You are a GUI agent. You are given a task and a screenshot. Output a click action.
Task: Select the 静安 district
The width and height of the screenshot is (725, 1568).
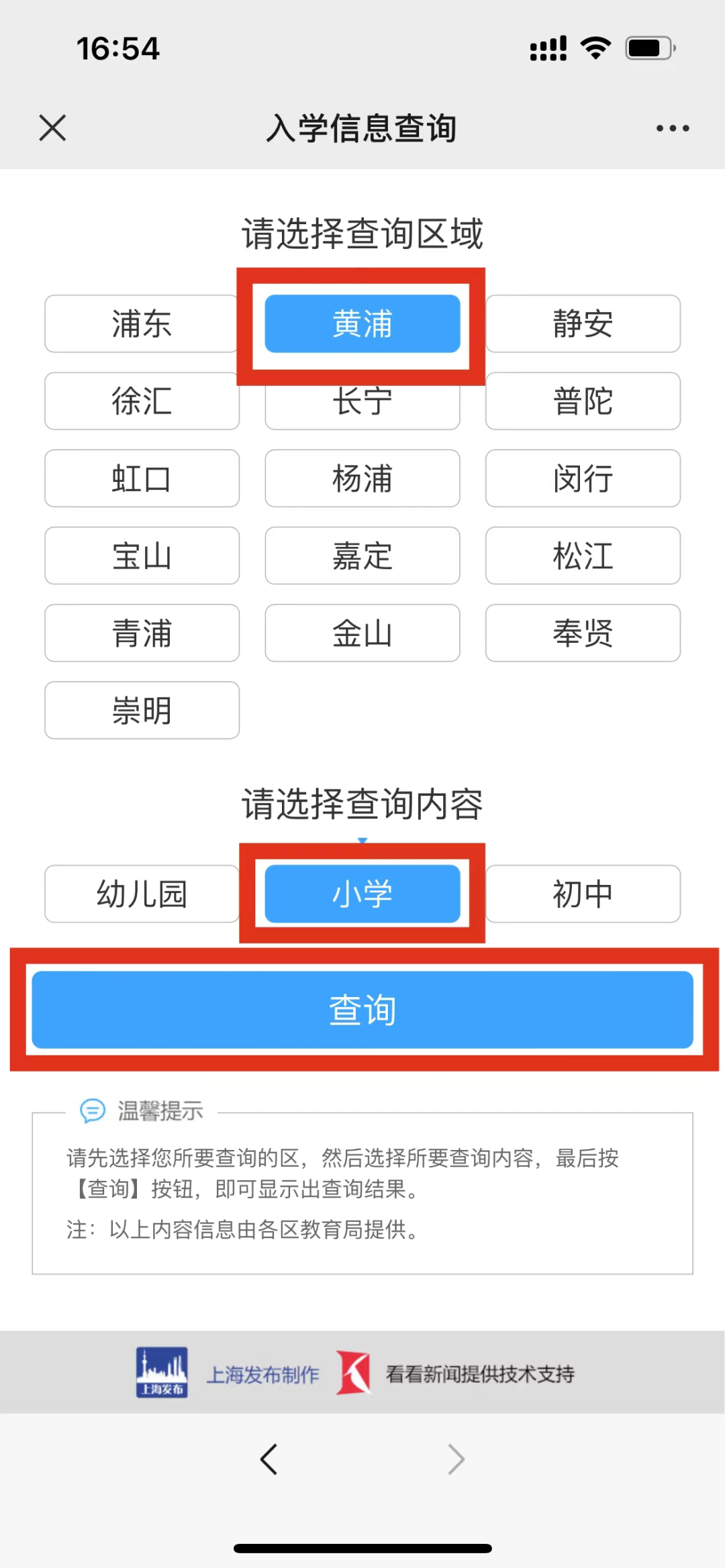click(x=583, y=323)
